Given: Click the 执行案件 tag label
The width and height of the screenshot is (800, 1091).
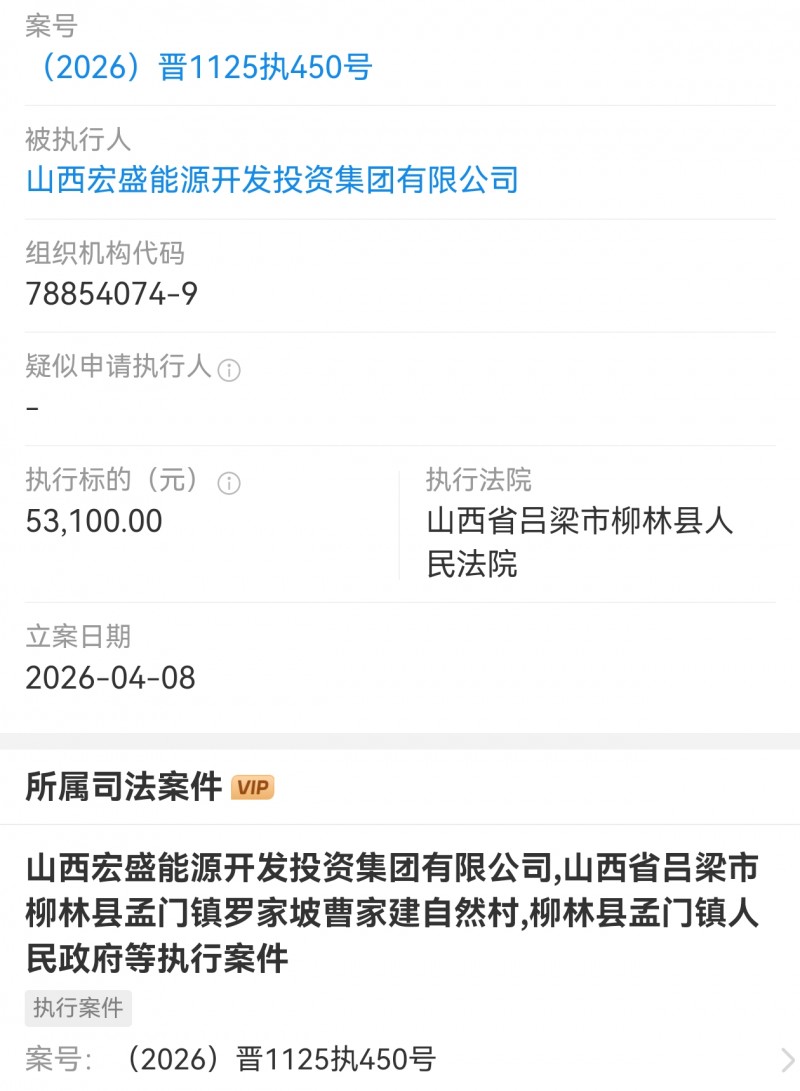Looking at the screenshot, I should (76, 1009).
